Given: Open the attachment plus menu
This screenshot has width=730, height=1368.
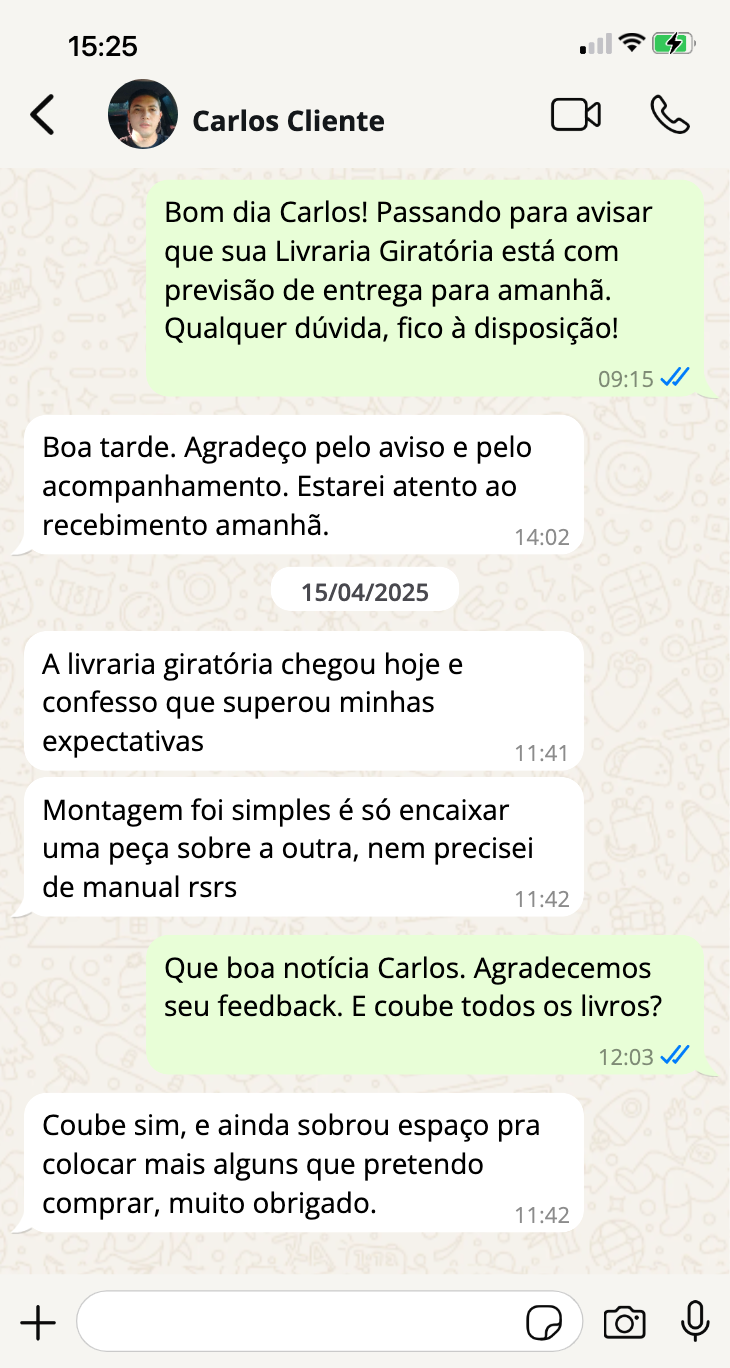Looking at the screenshot, I should 38,1323.
